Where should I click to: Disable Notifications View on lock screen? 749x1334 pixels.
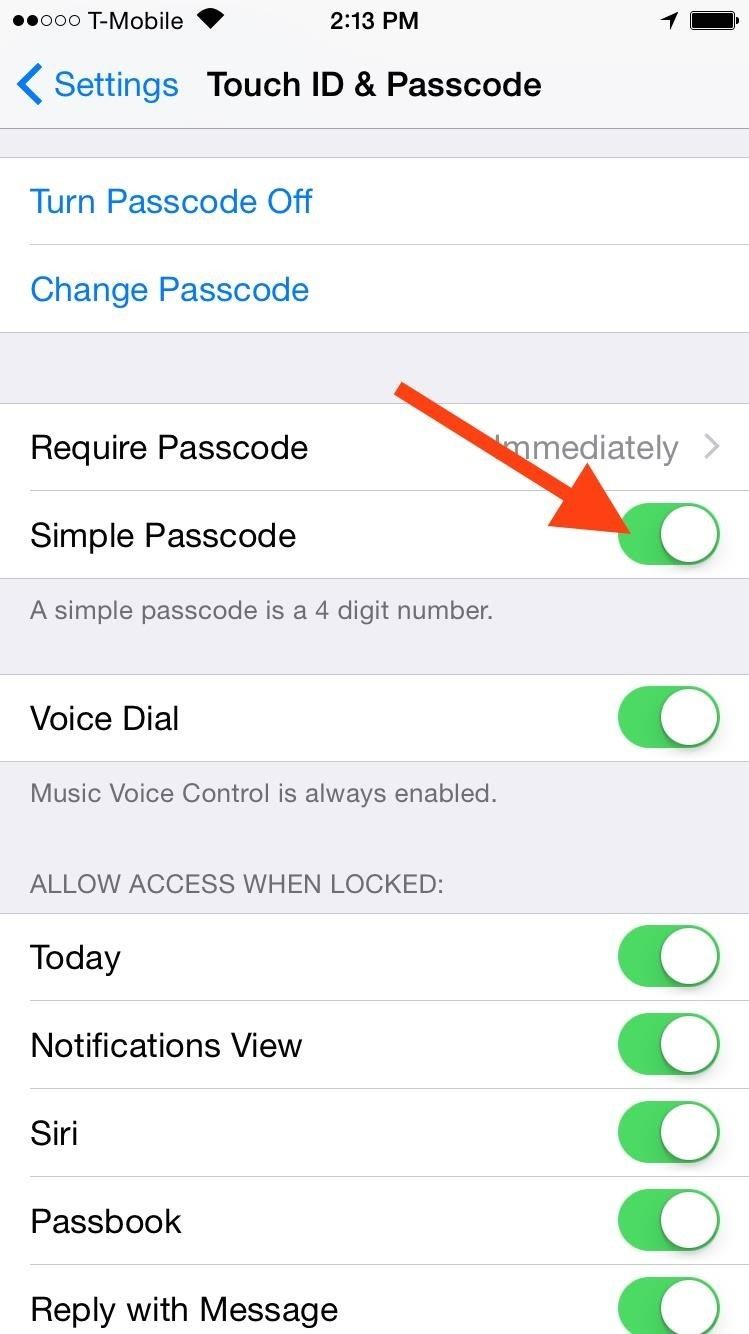[x=669, y=1045]
